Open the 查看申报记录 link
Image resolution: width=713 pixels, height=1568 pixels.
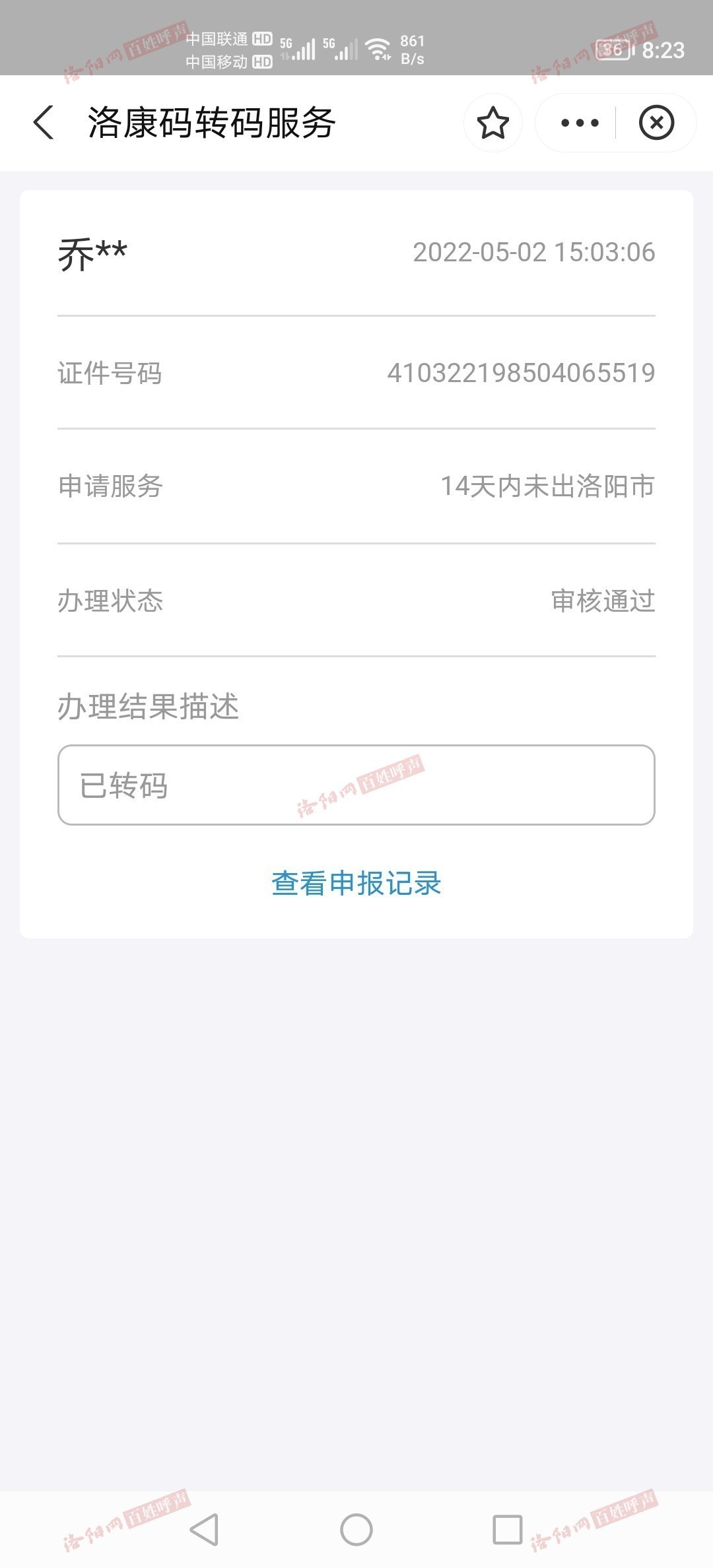[x=356, y=883]
